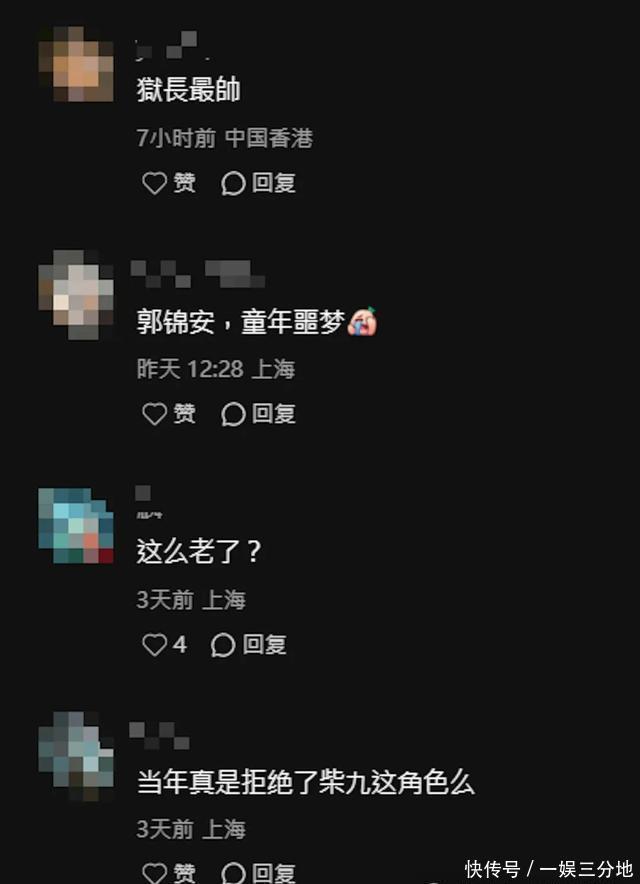The height and width of the screenshot is (884, 640).
Task: Open avatar of 这么老了？ commenter
Action: (x=76, y=525)
